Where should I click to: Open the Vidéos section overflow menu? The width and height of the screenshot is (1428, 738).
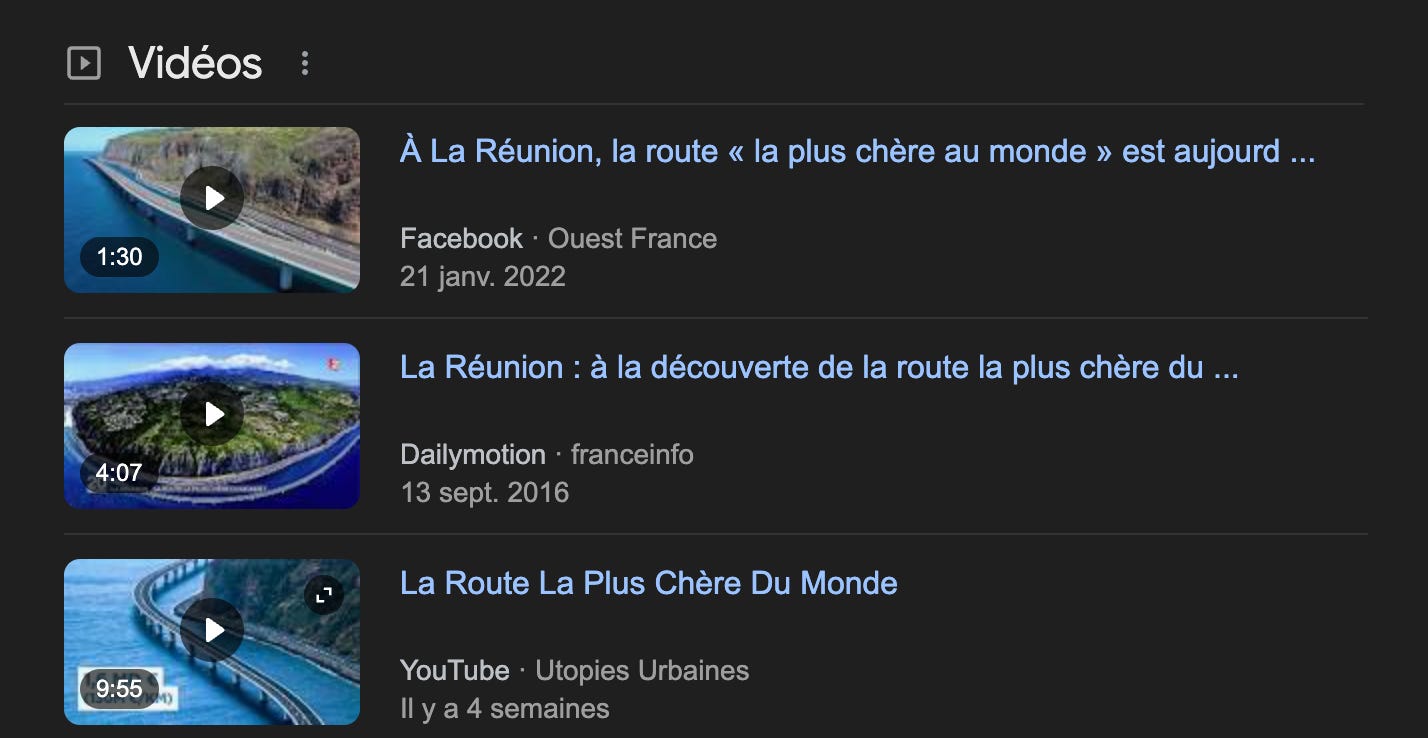click(305, 65)
